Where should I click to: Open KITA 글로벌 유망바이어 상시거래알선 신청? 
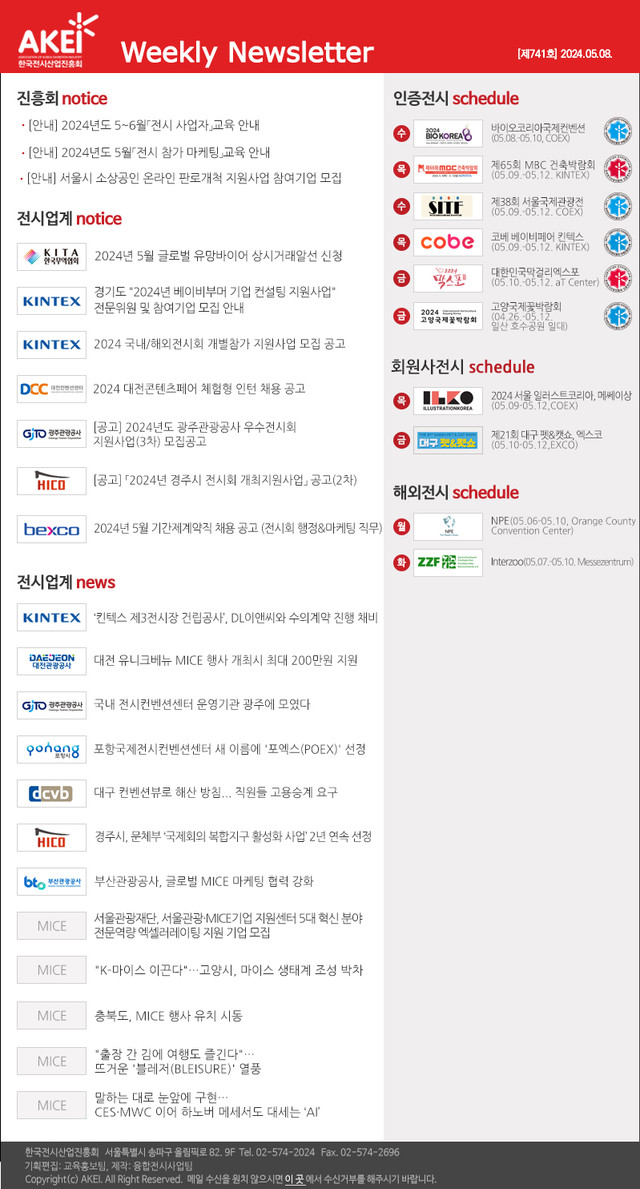[x=218, y=256]
